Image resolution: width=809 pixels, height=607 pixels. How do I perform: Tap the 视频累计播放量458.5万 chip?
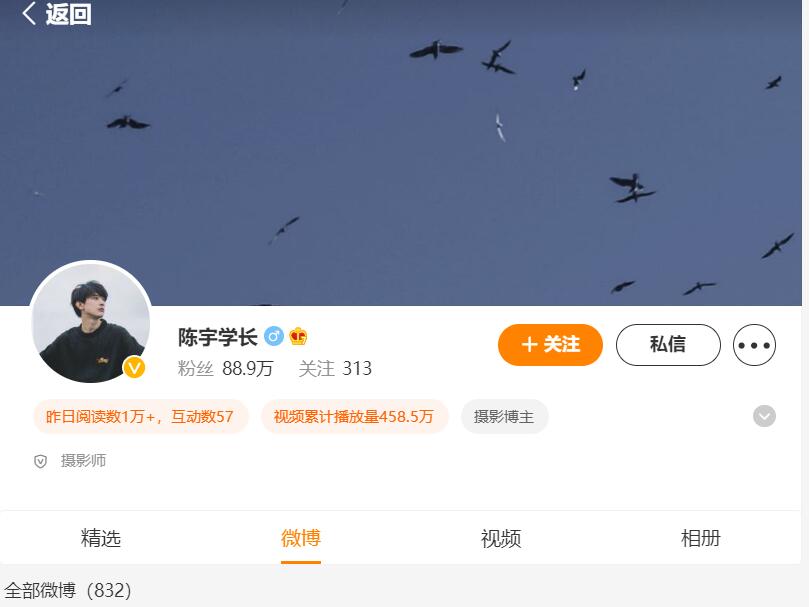coord(354,417)
